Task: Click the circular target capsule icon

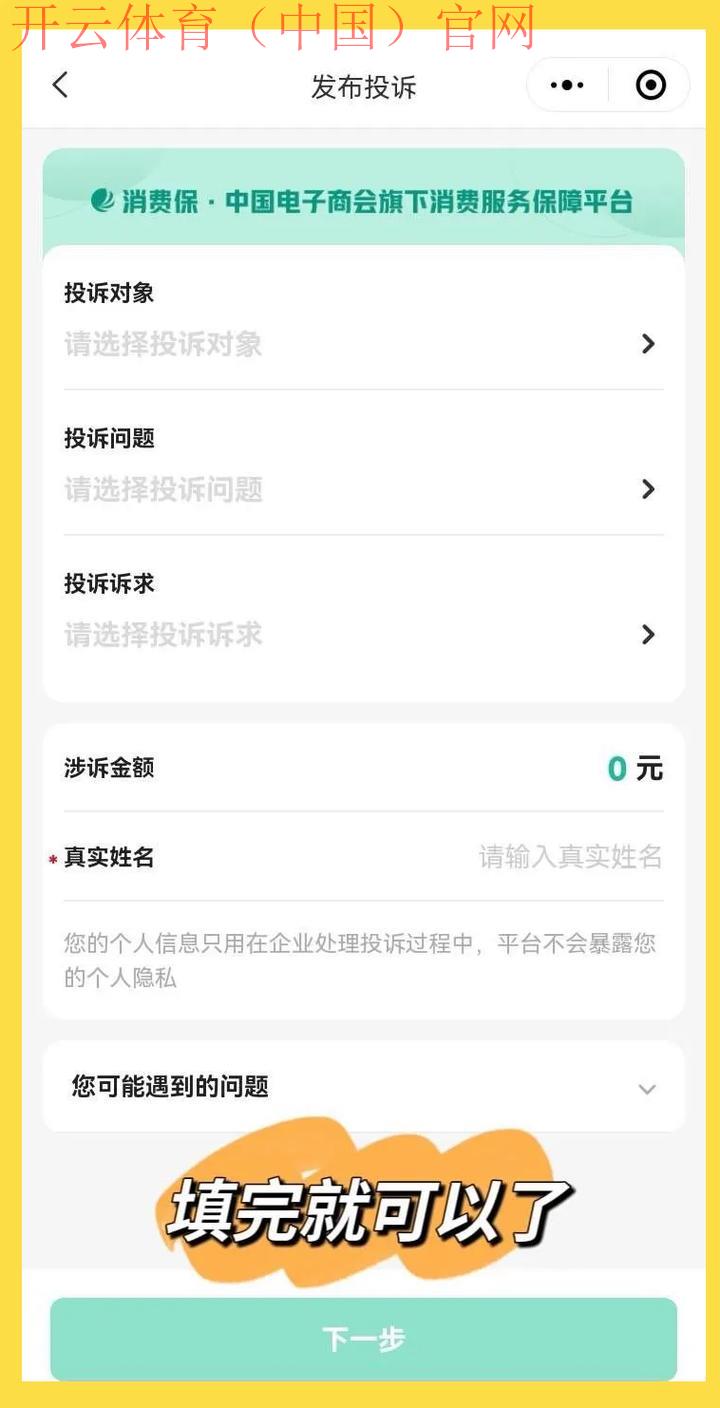Action: pos(649,84)
